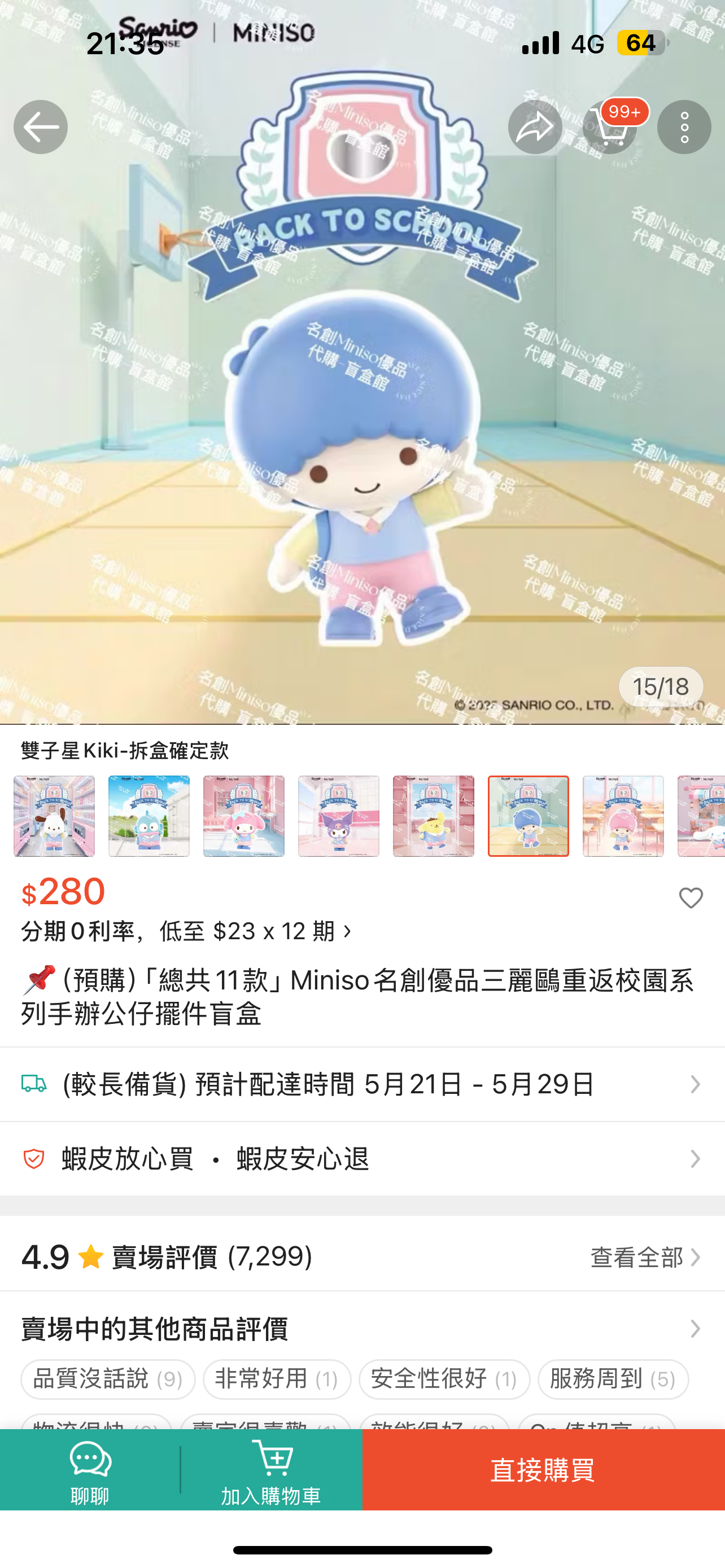725x1568 pixels.
Task: Select the Pompompurin variant thumbnail
Action: [434, 816]
